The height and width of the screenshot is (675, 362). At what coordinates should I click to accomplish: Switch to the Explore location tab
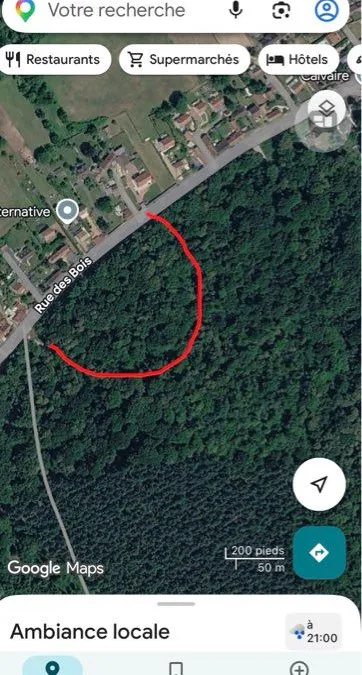tap(53, 666)
